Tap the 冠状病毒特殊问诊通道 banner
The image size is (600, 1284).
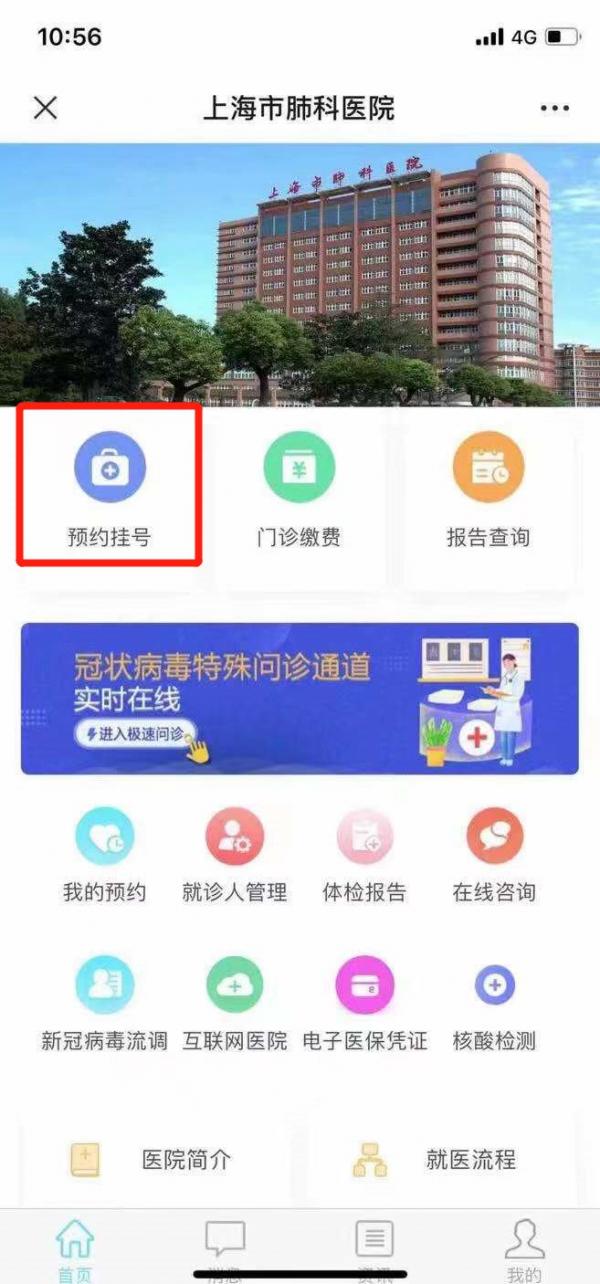(x=299, y=698)
